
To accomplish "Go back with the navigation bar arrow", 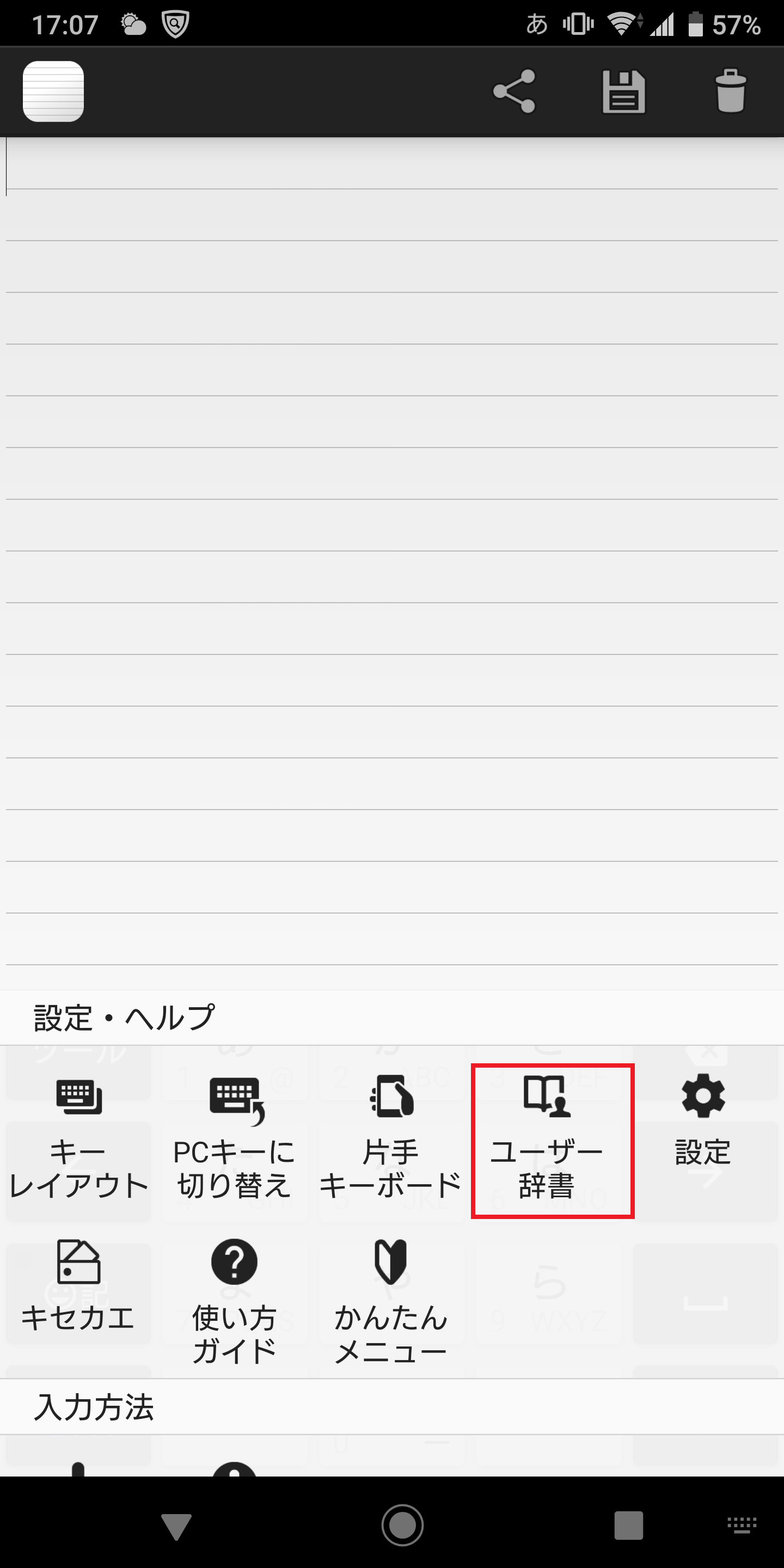I will (176, 1526).
